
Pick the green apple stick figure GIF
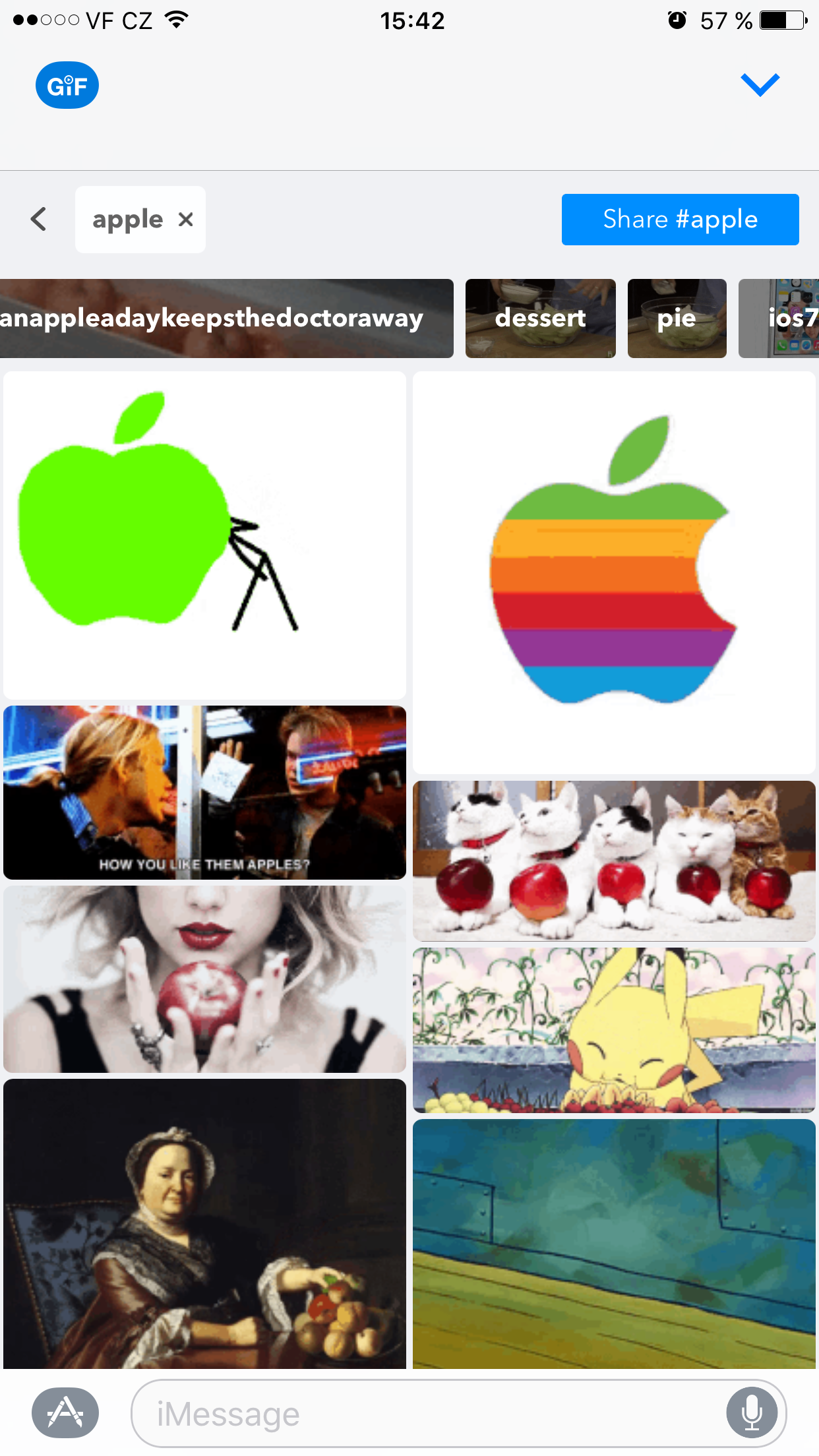pos(204,535)
